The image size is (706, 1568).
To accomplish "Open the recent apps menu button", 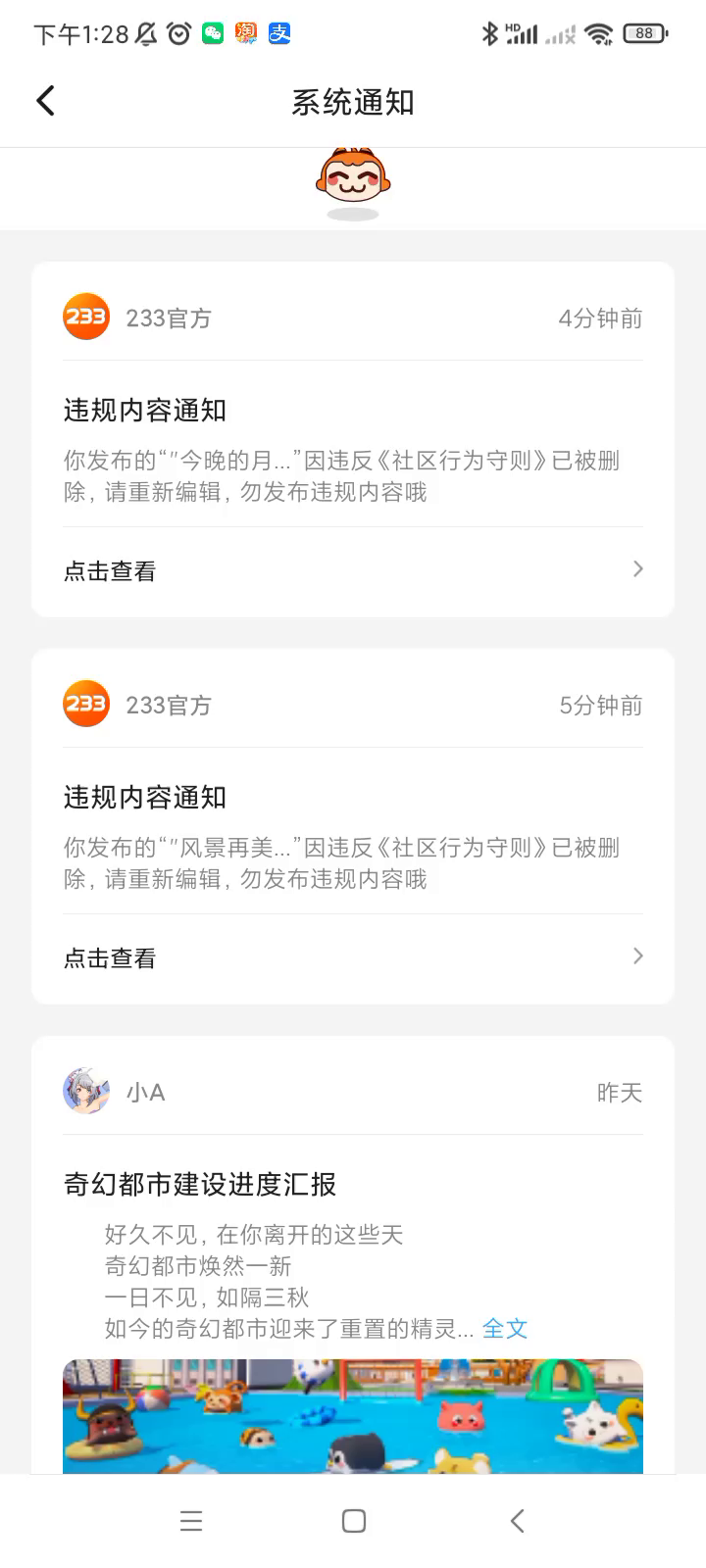I will coord(191,1520).
